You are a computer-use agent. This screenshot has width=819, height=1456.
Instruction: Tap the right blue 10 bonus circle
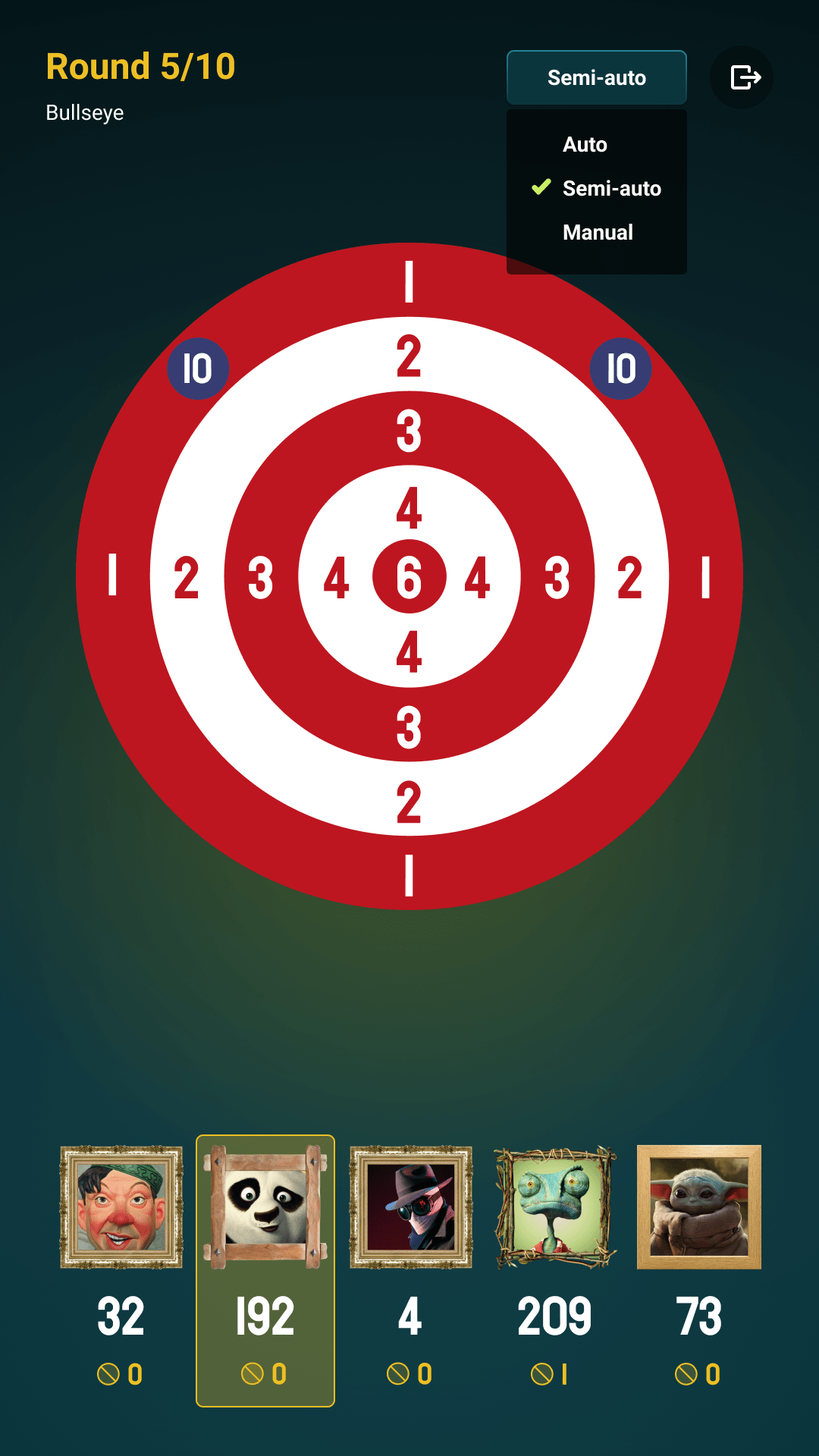(620, 369)
